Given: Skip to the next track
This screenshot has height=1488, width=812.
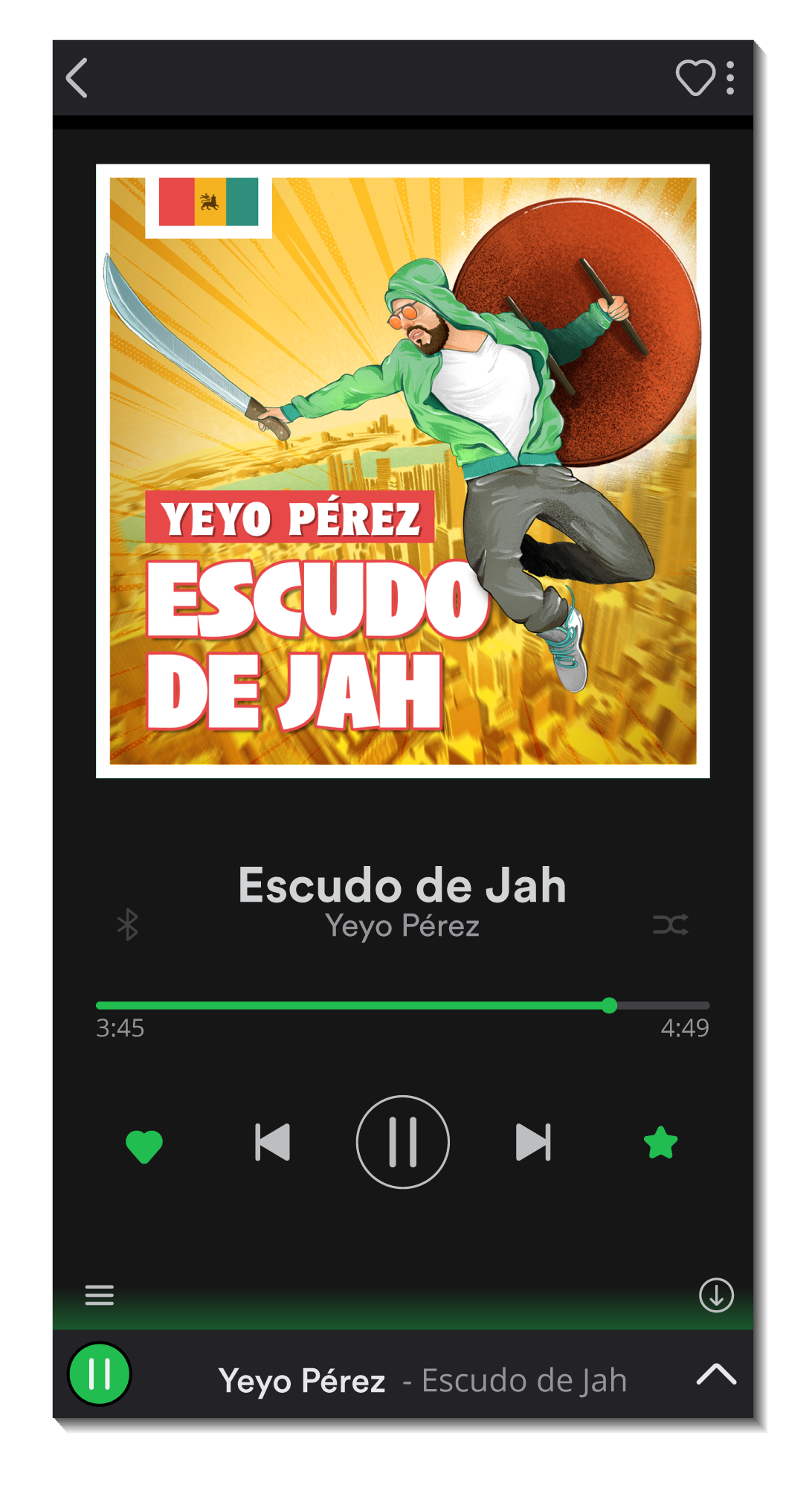Looking at the screenshot, I should coord(533,1142).
